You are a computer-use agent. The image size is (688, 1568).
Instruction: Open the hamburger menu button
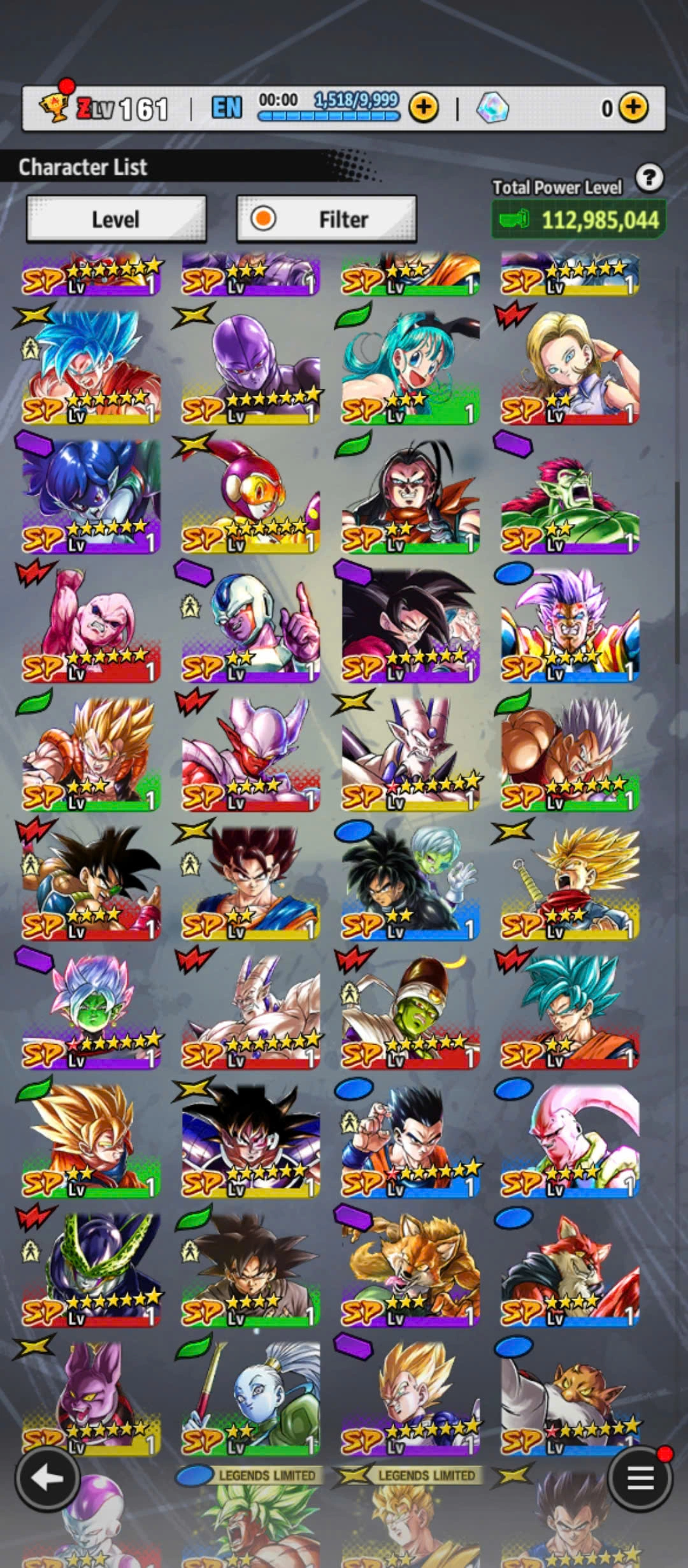pos(640,1477)
